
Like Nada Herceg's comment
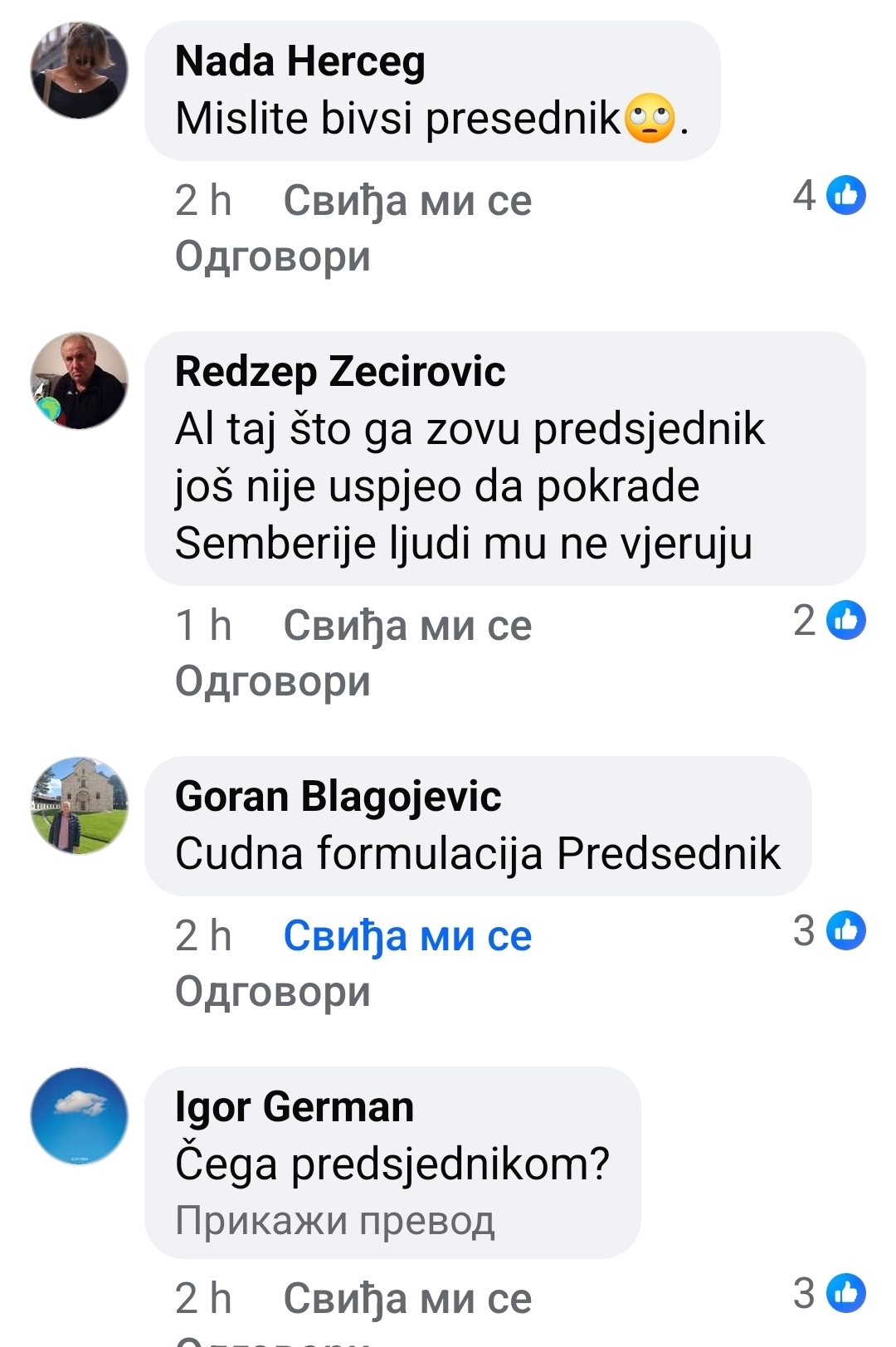(407, 201)
